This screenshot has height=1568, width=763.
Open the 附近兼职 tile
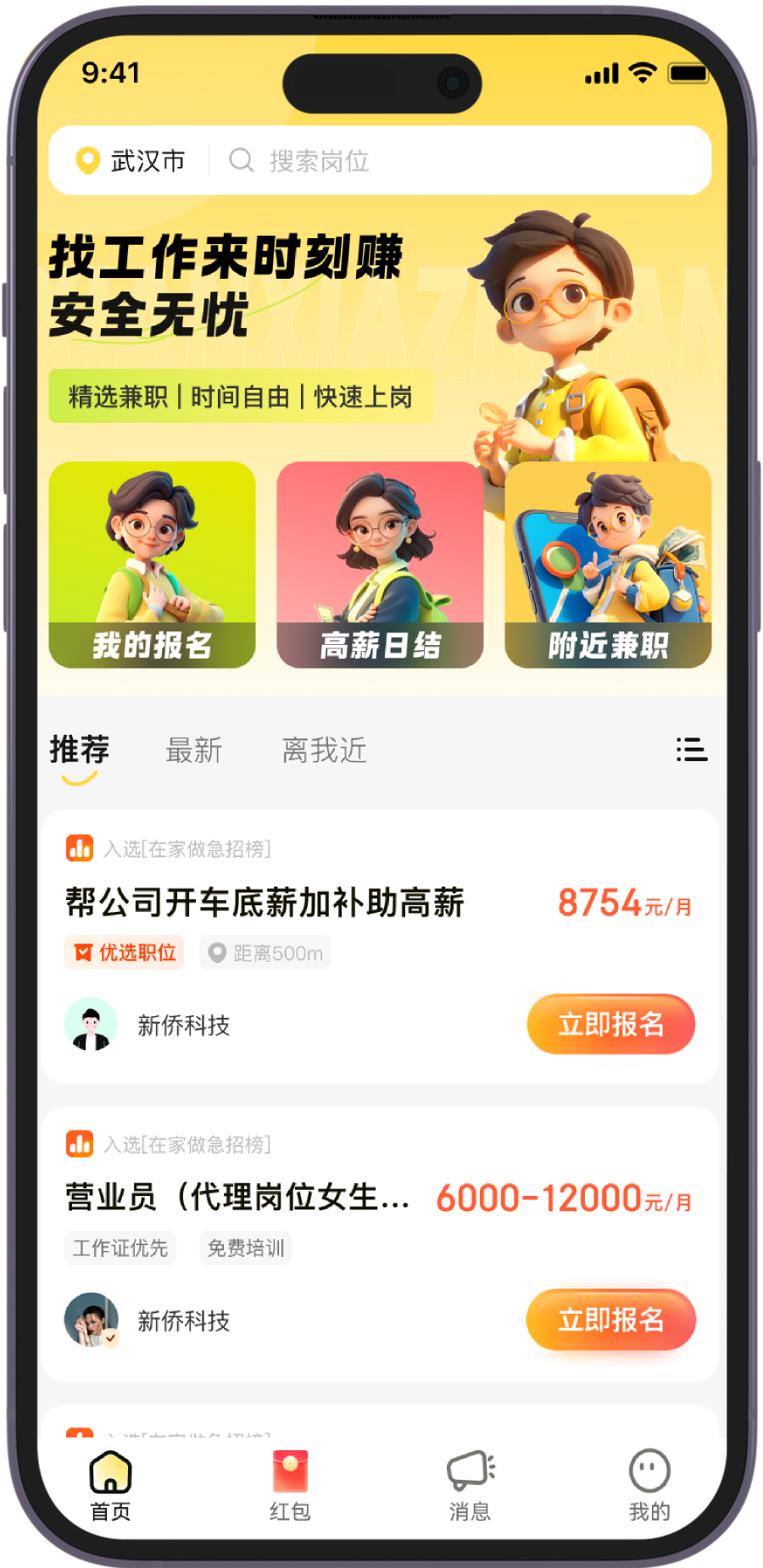point(608,564)
